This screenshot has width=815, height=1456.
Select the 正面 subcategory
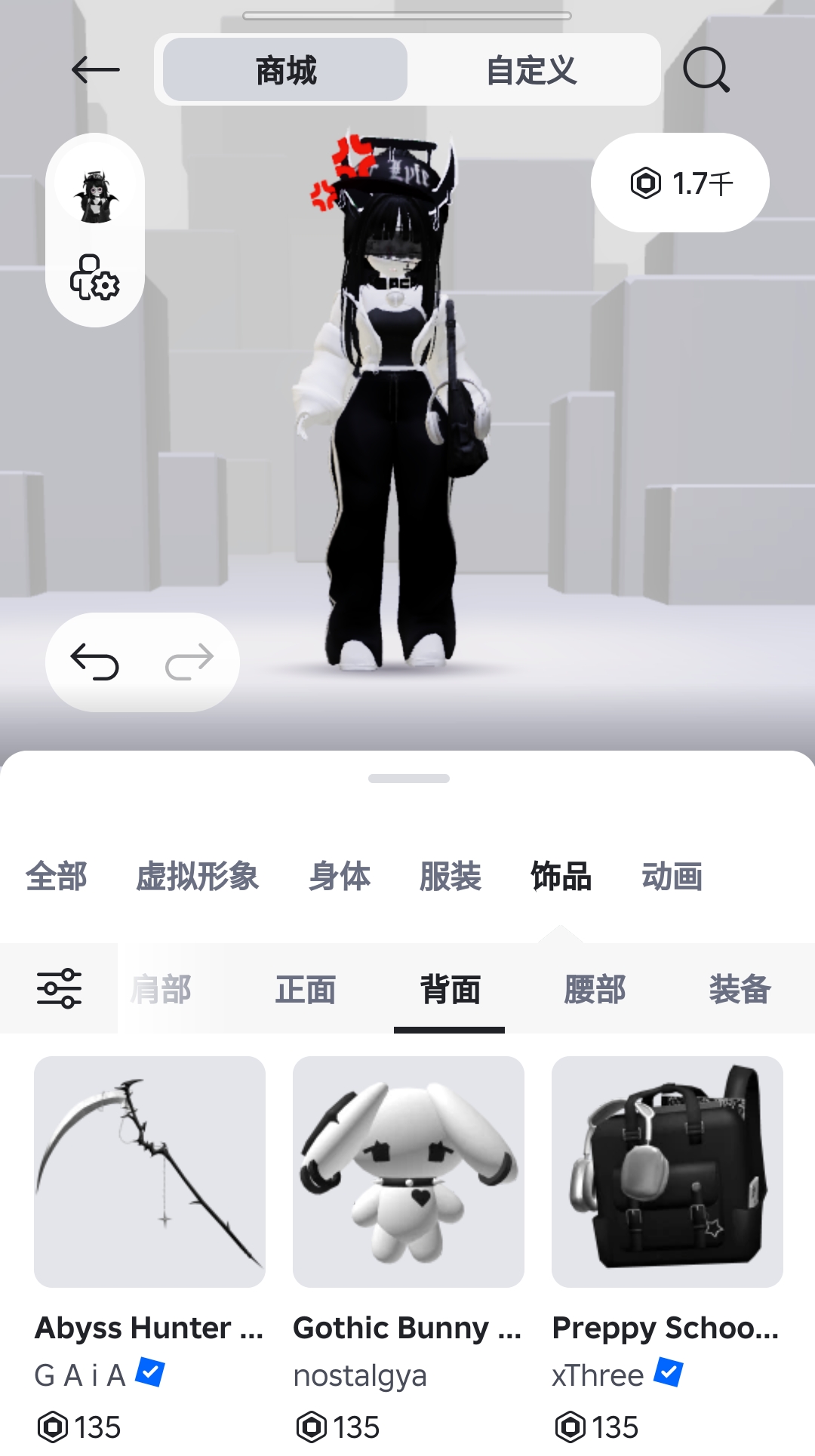coord(305,990)
